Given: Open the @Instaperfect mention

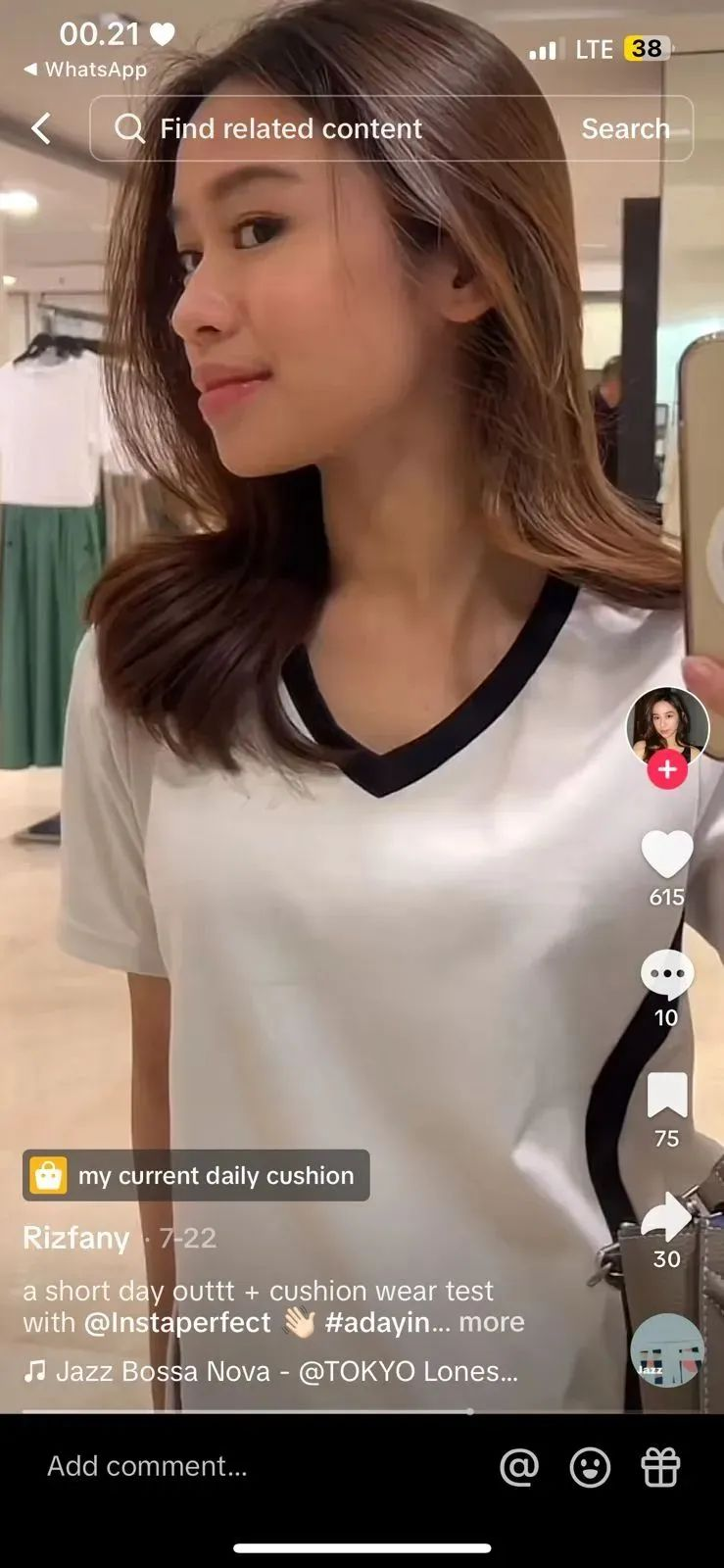Looking at the screenshot, I should 177,1322.
